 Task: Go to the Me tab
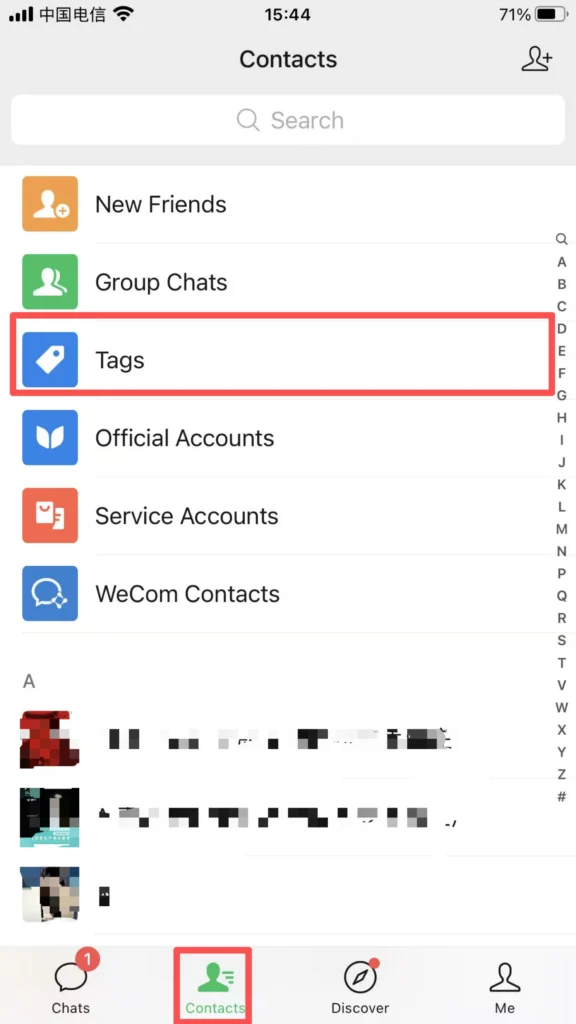tap(504, 985)
